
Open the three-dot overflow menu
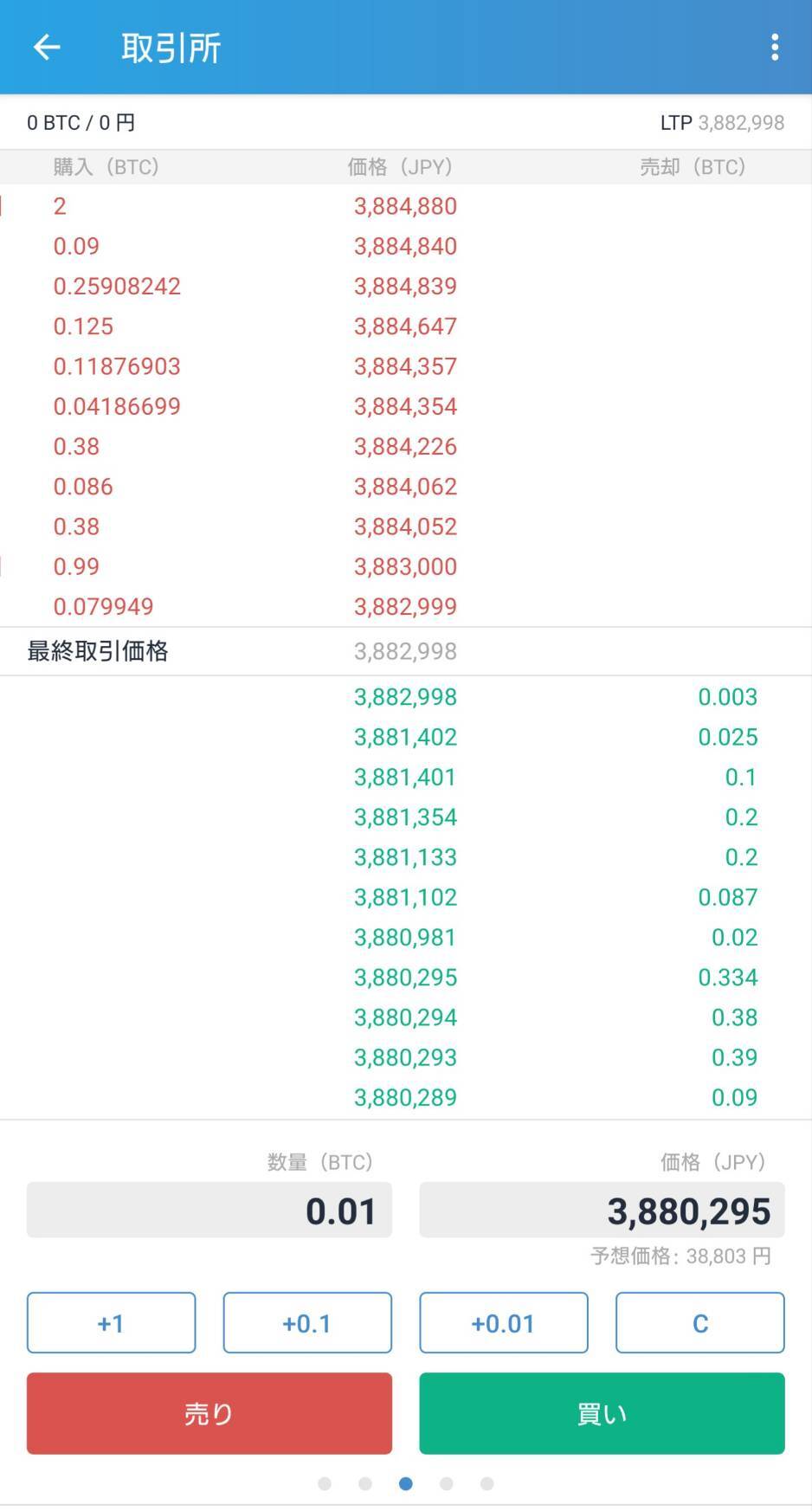coord(774,47)
